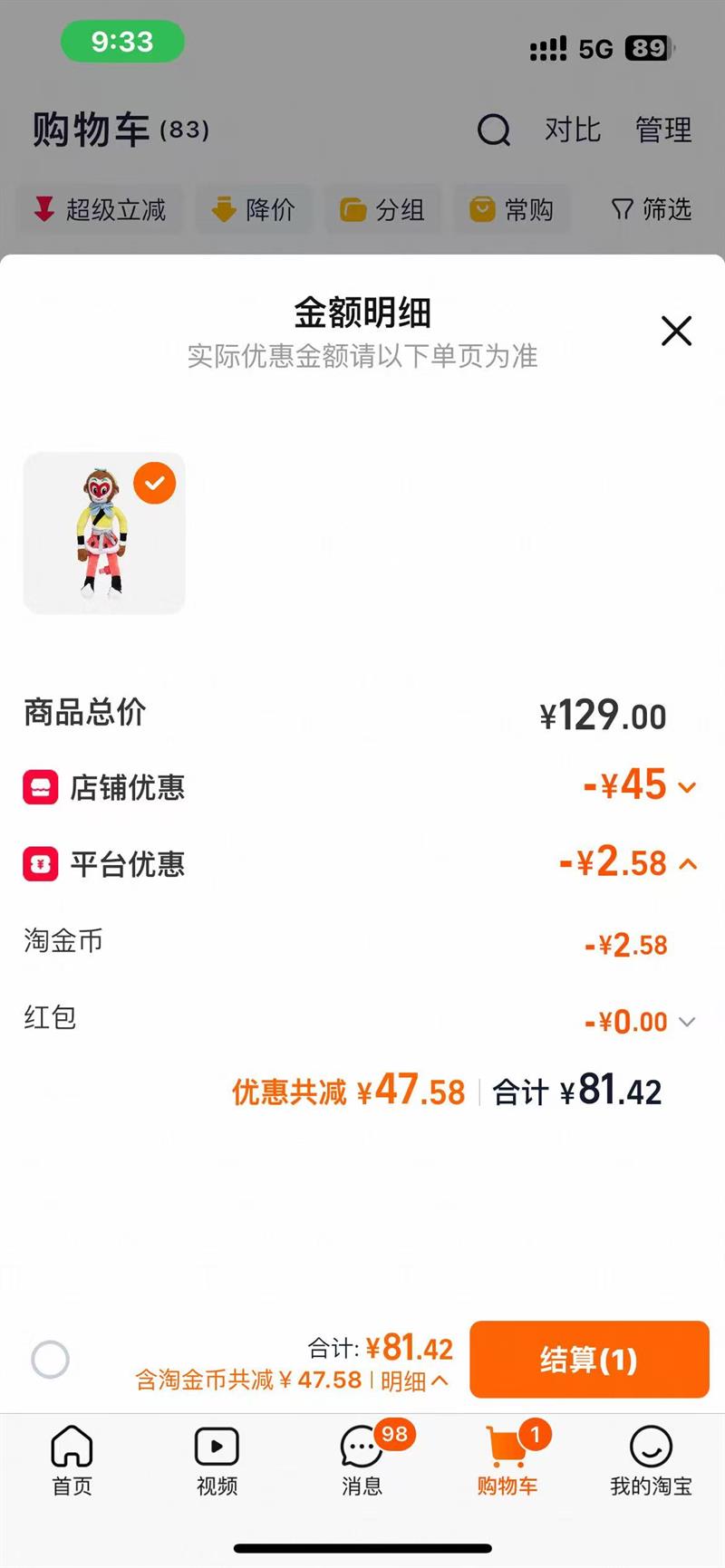Switch to the 视频 tab
This screenshot has width=725, height=1568.
point(217,1459)
